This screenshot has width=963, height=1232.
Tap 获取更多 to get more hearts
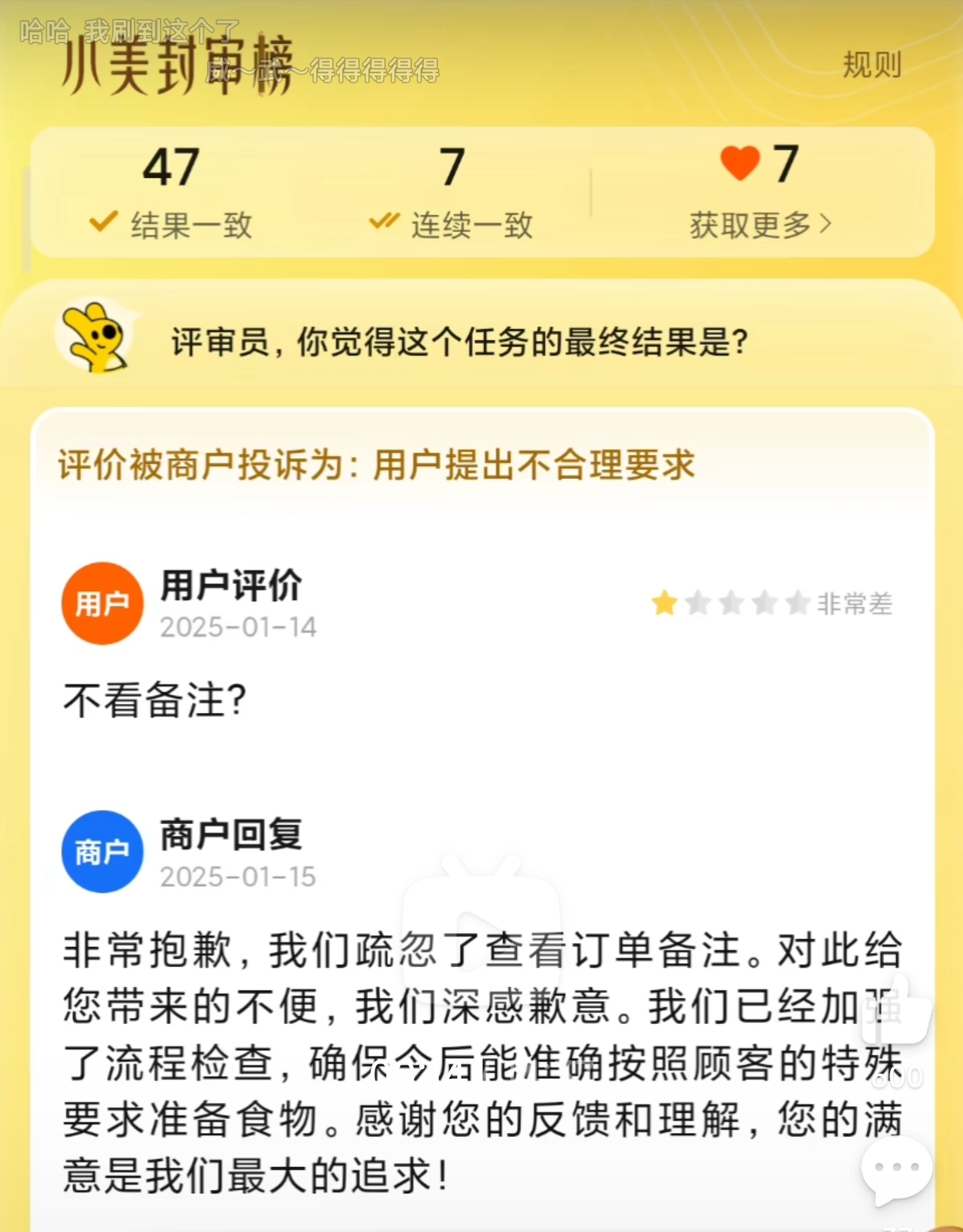[x=760, y=225]
